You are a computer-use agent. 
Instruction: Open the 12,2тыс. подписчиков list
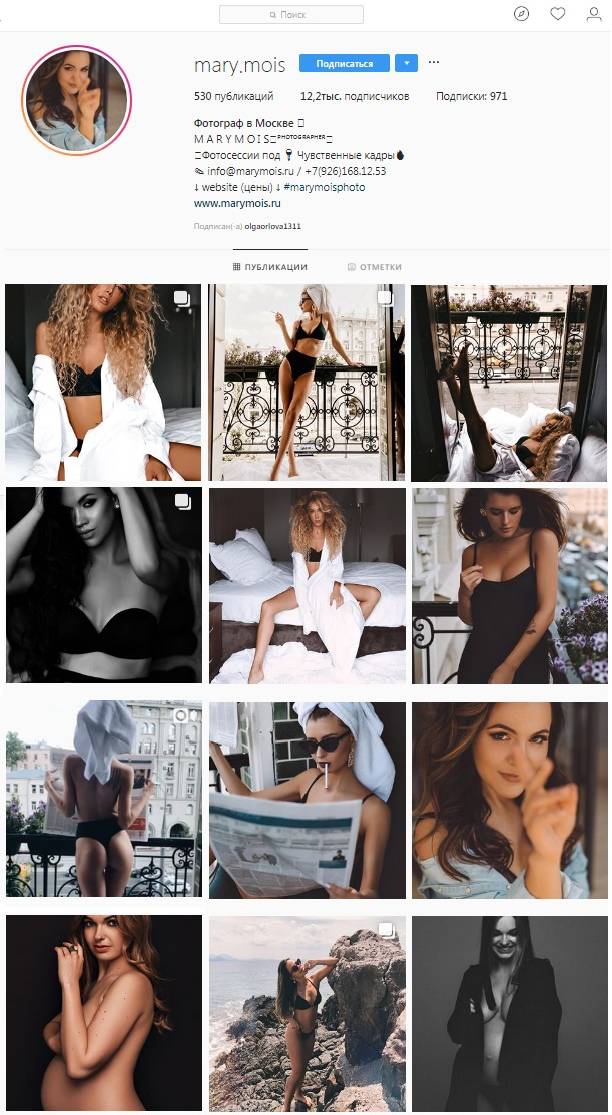[355, 97]
